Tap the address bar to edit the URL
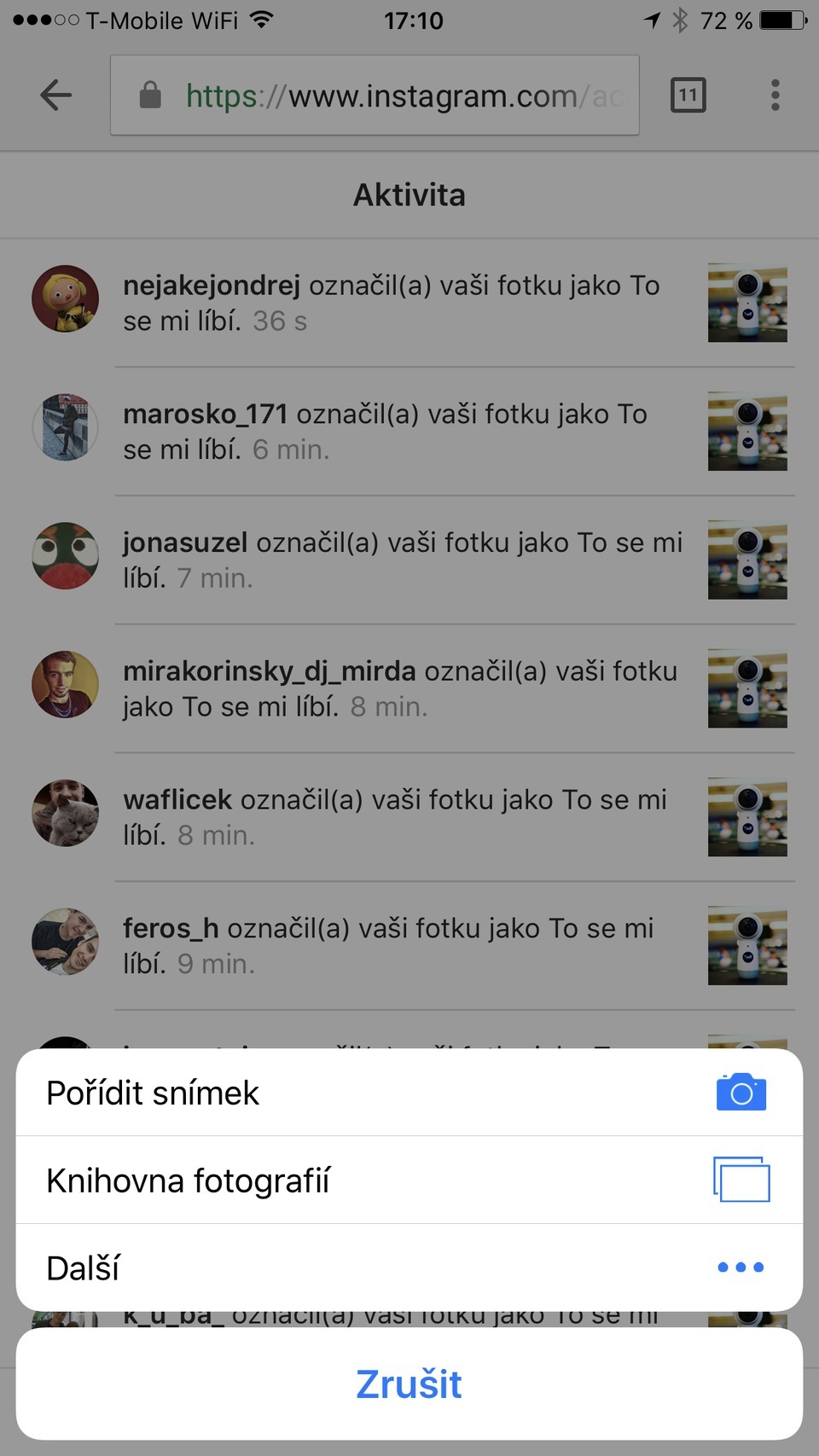Viewport: 819px width, 1456px height. pos(401,95)
